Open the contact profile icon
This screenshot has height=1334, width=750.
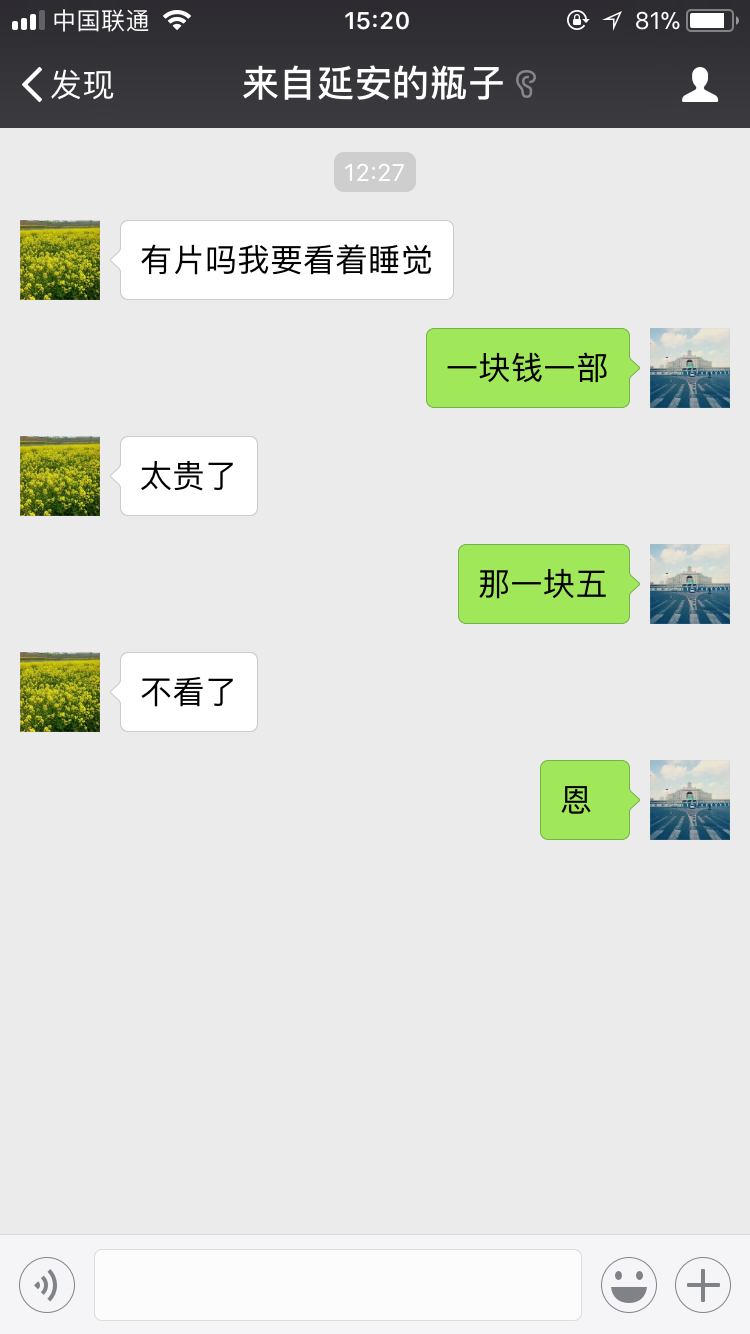coord(700,85)
